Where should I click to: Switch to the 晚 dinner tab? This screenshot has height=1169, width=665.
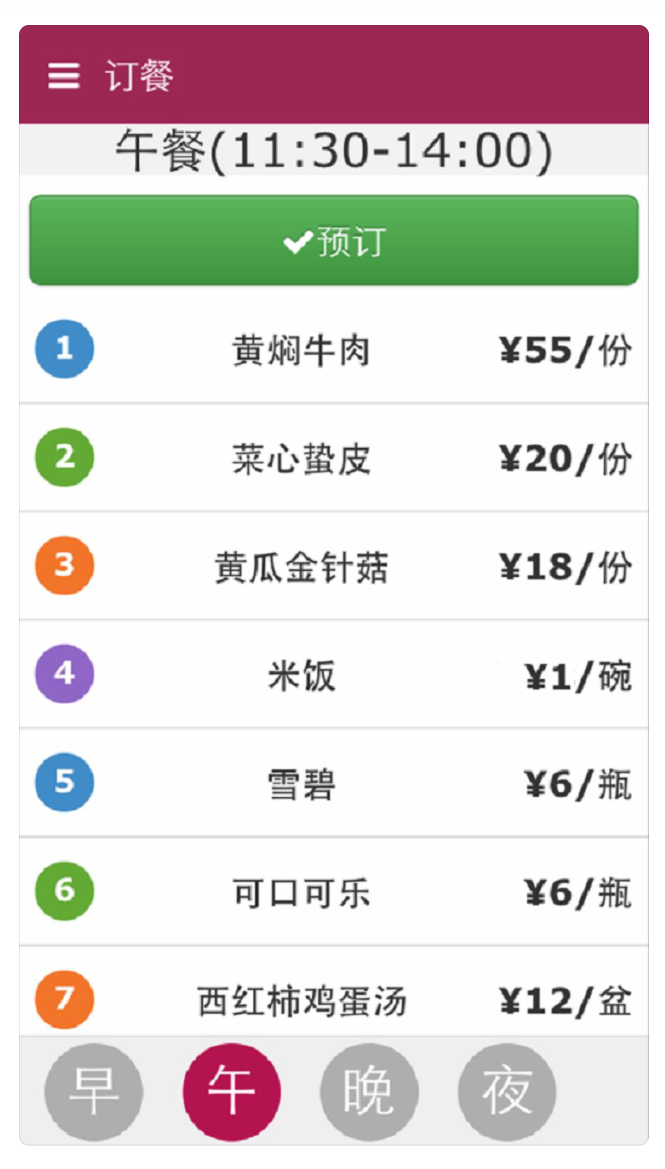point(369,1091)
